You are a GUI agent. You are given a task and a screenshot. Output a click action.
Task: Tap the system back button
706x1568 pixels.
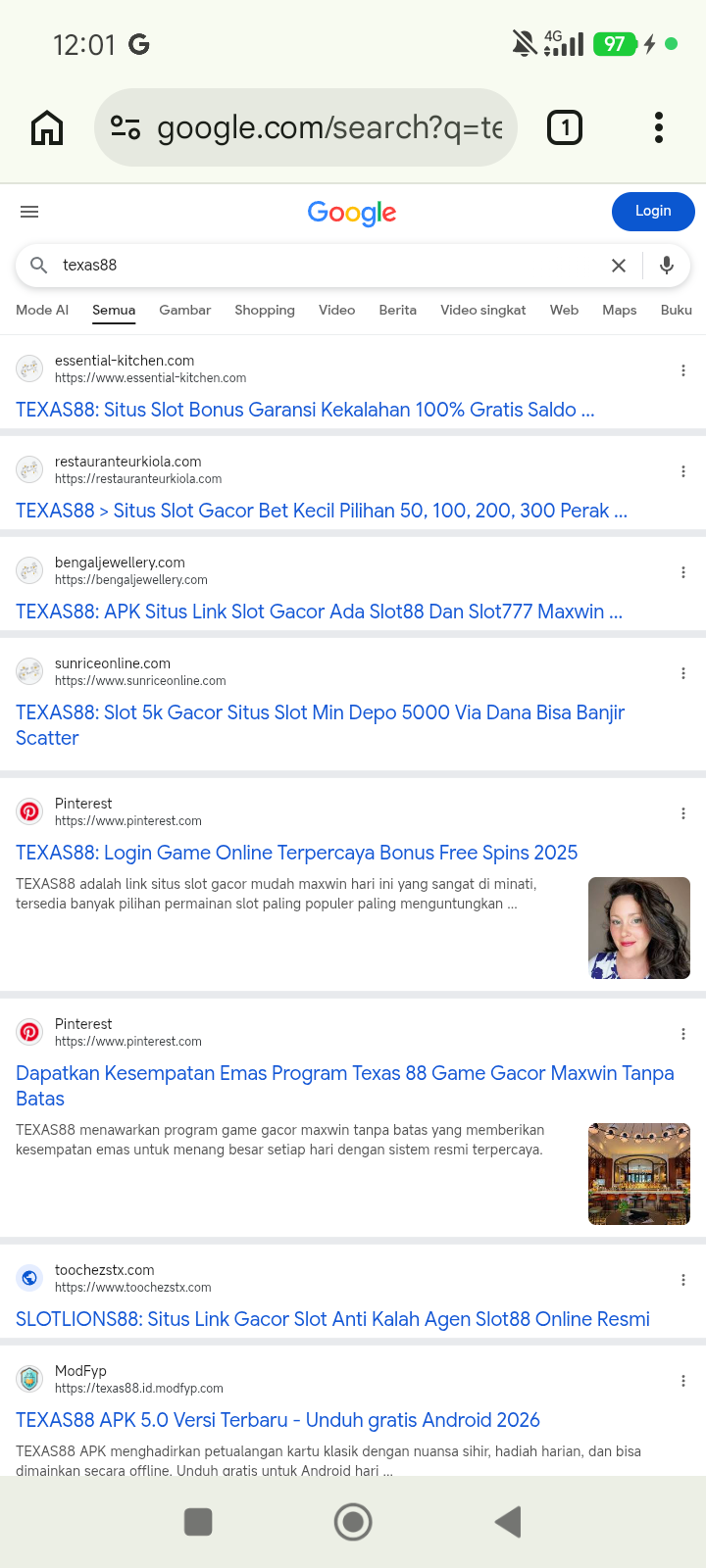508,1522
